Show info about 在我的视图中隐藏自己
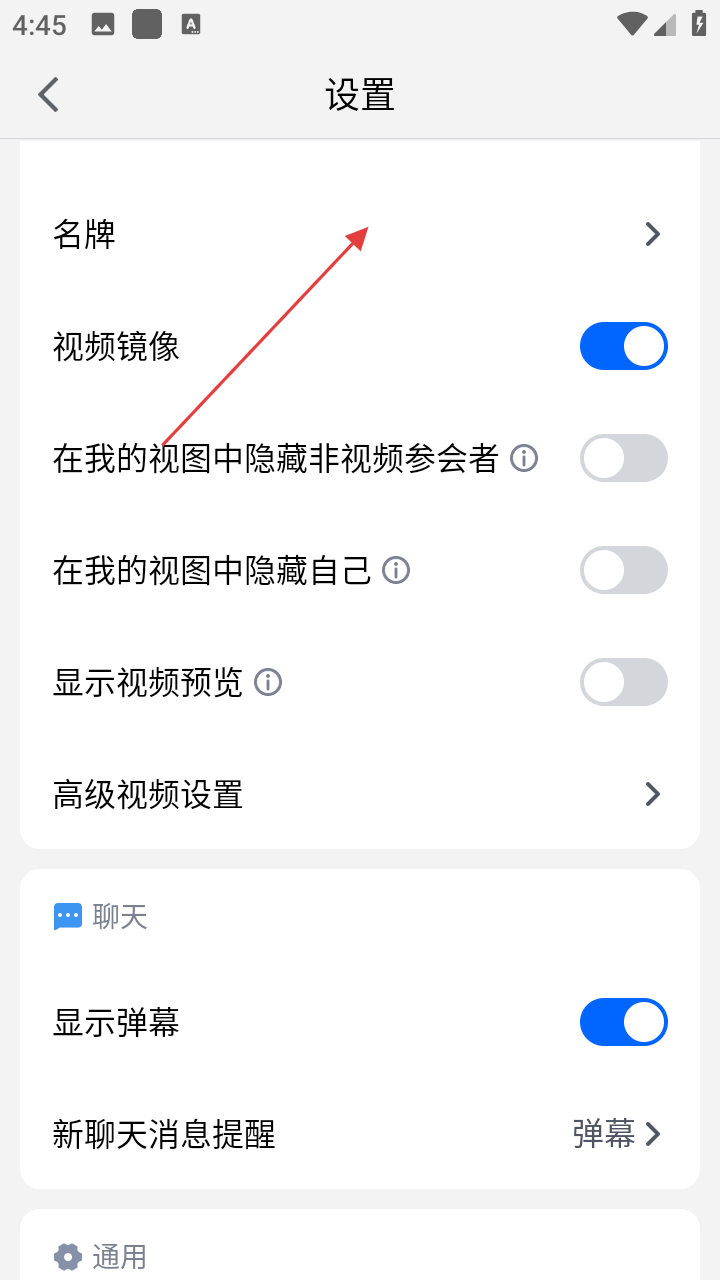Image resolution: width=720 pixels, height=1280 pixels. 397,571
